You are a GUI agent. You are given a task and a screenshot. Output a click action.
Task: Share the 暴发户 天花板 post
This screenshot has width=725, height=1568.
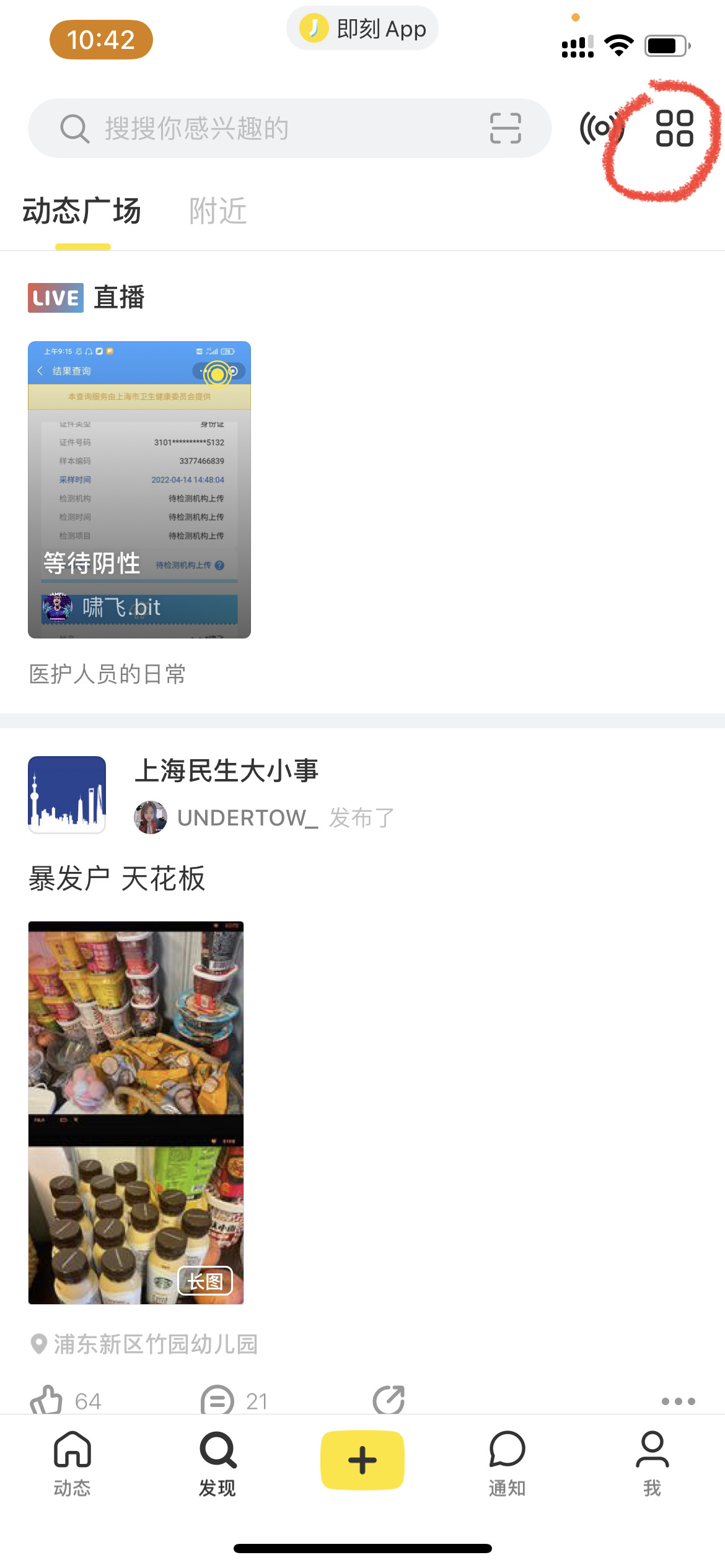[389, 1400]
